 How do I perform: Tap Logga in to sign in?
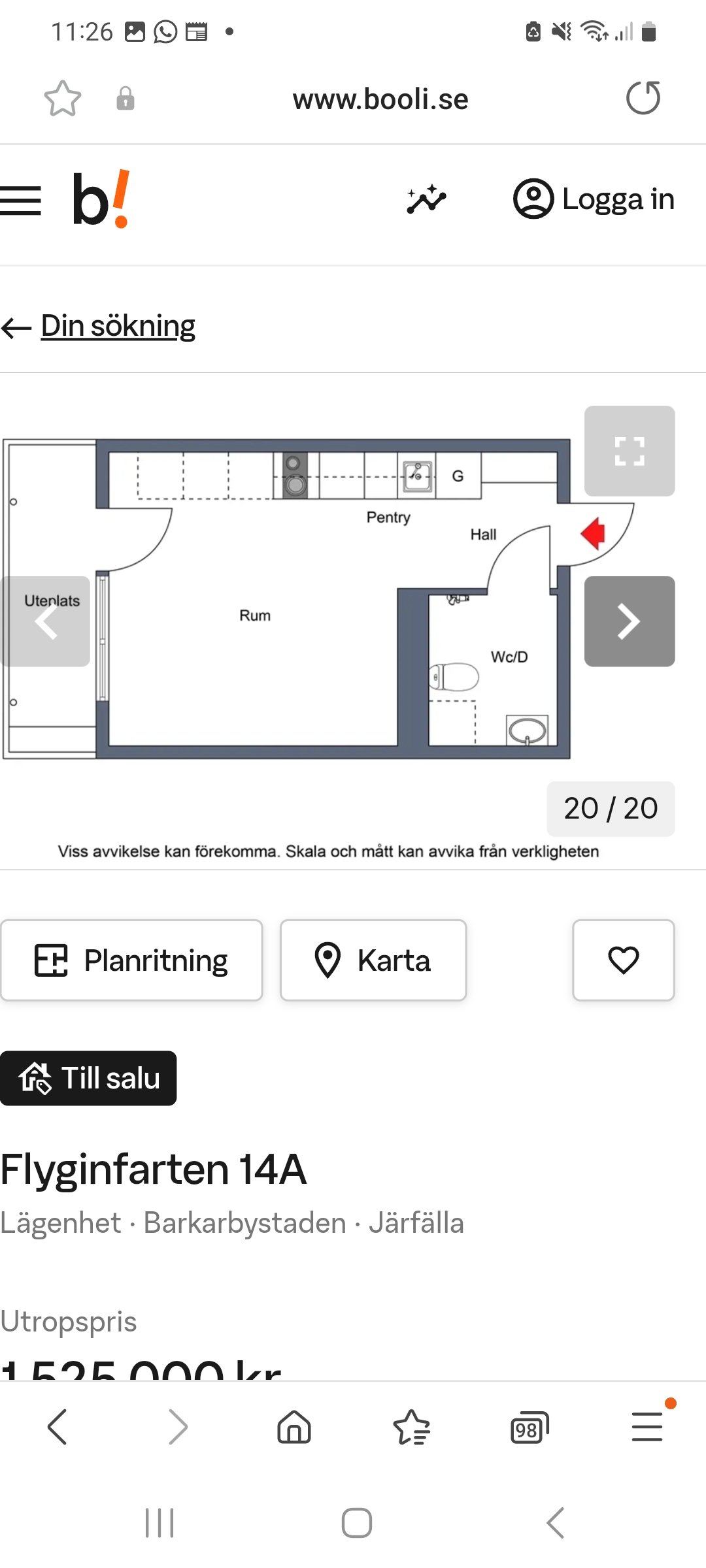pyautogui.click(x=594, y=199)
